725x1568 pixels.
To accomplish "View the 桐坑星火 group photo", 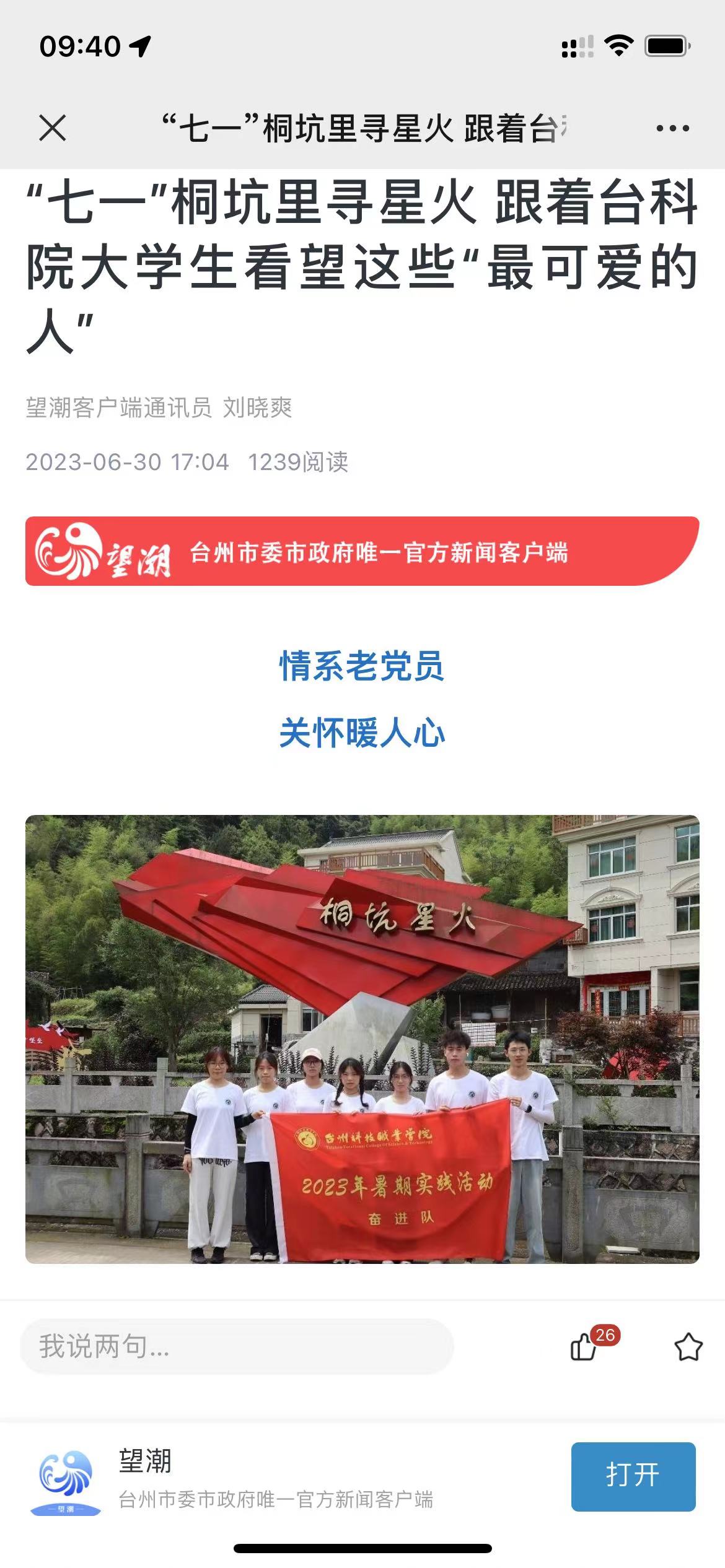I will point(362,1039).
